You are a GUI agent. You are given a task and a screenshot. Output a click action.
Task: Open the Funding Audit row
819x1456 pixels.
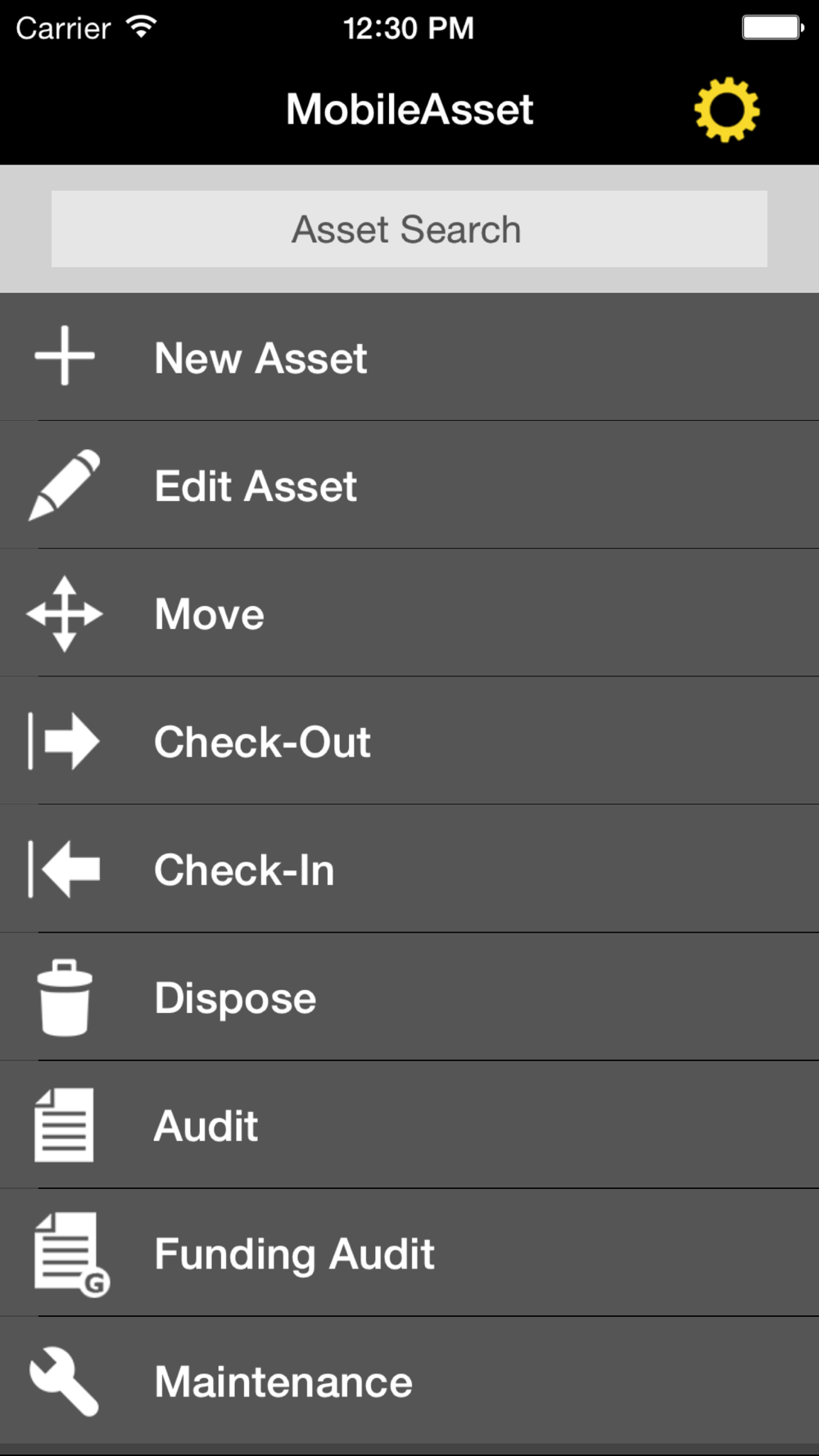click(409, 1252)
